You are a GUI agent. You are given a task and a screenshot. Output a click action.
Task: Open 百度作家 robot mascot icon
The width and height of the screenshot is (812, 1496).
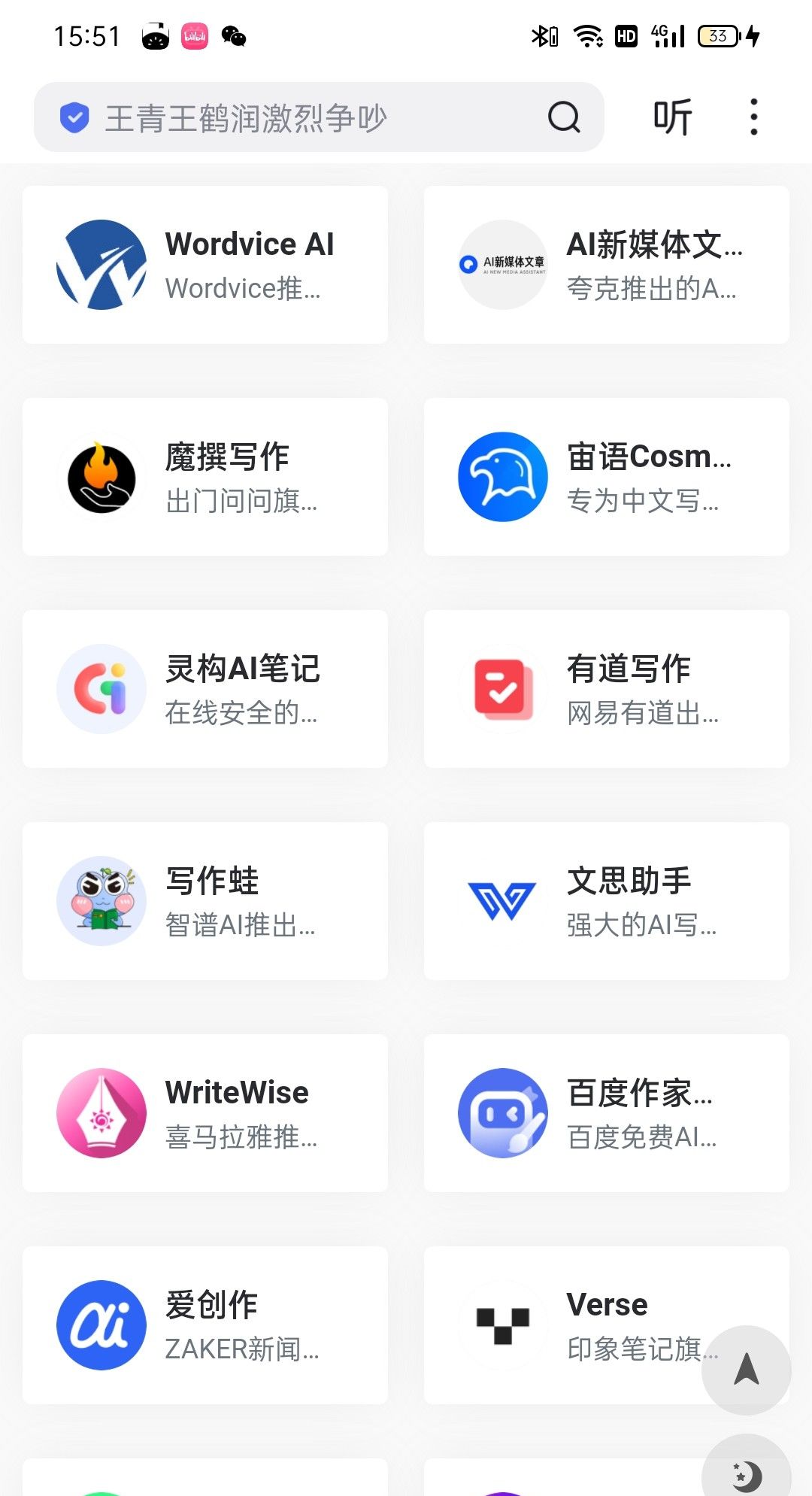502,1113
